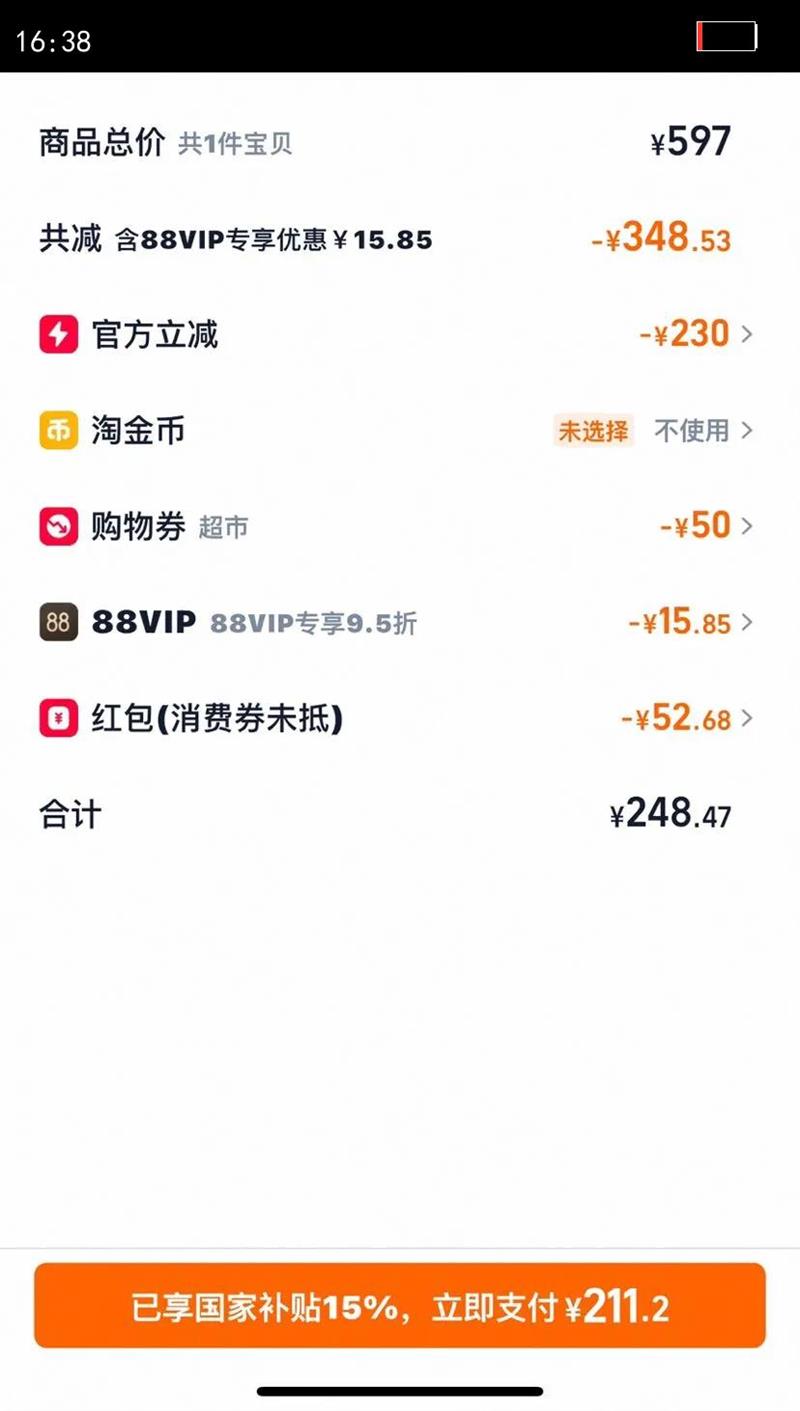Open the 官方立减 discount row
This screenshot has width=800, height=1411.
tap(400, 334)
